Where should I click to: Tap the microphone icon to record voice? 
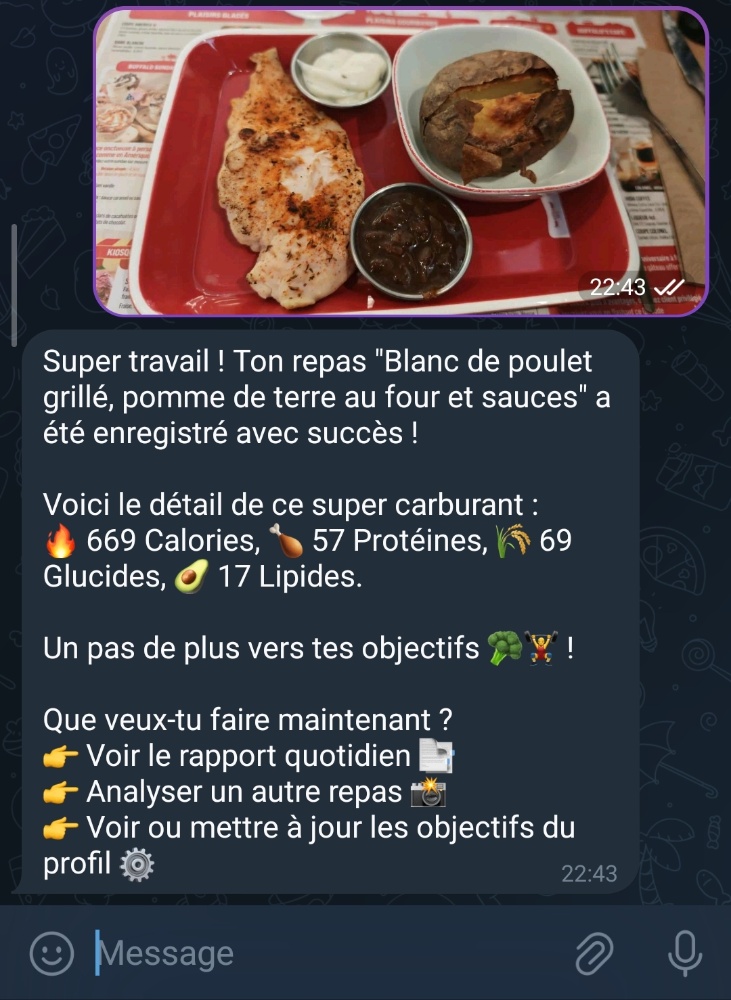click(684, 952)
